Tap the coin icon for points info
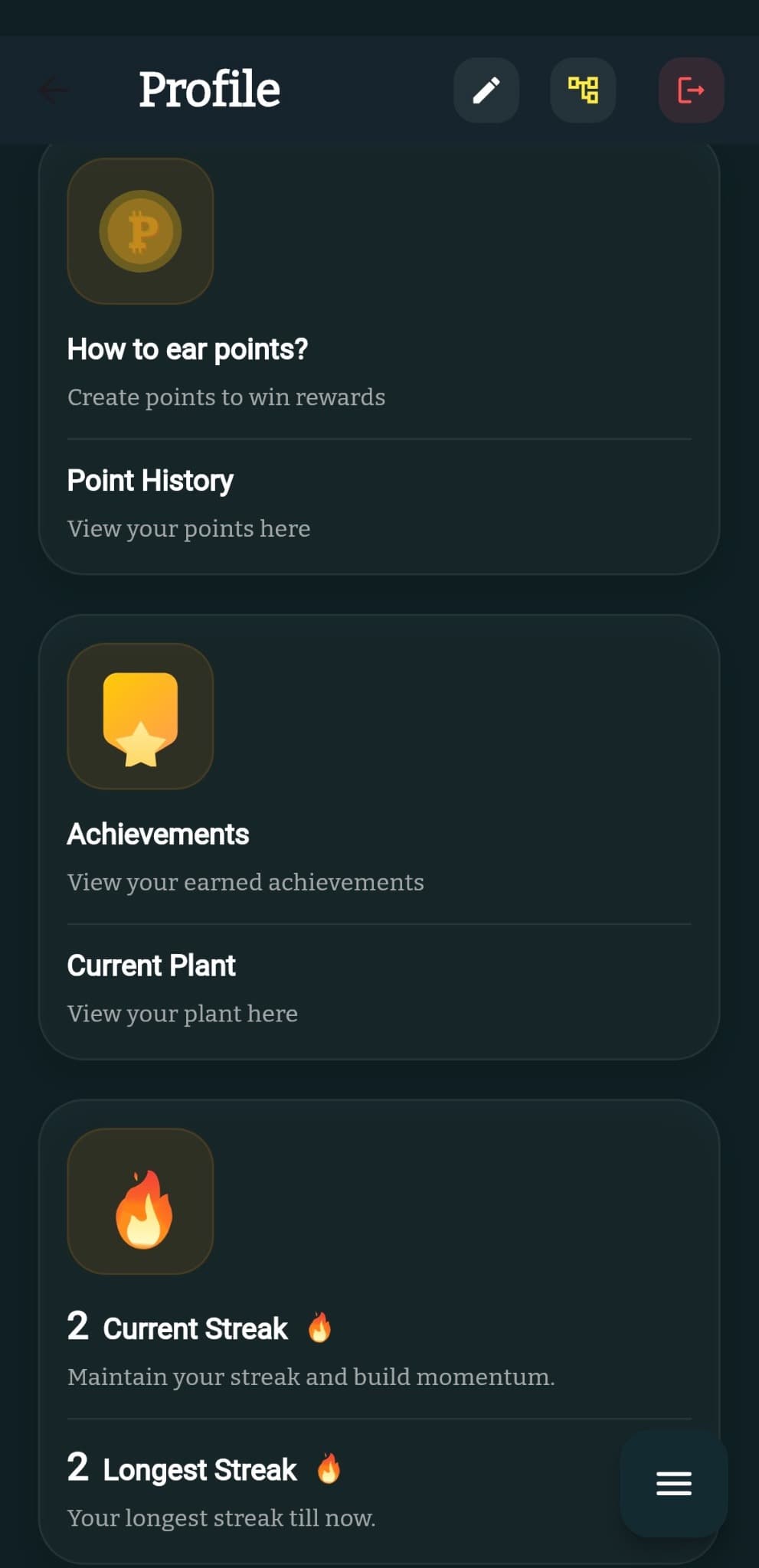 tap(141, 230)
